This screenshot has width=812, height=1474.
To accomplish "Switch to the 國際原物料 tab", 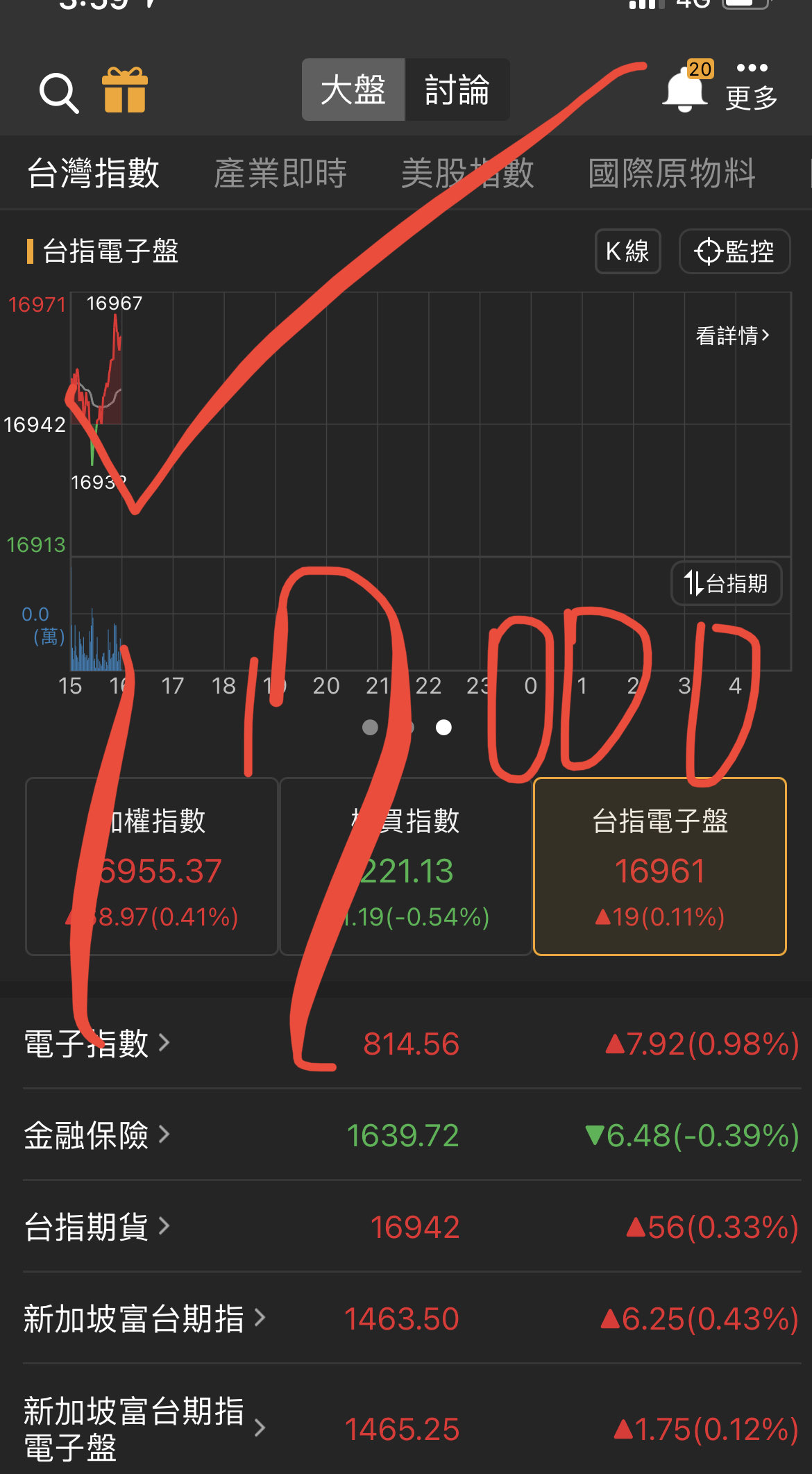I will coord(672,173).
